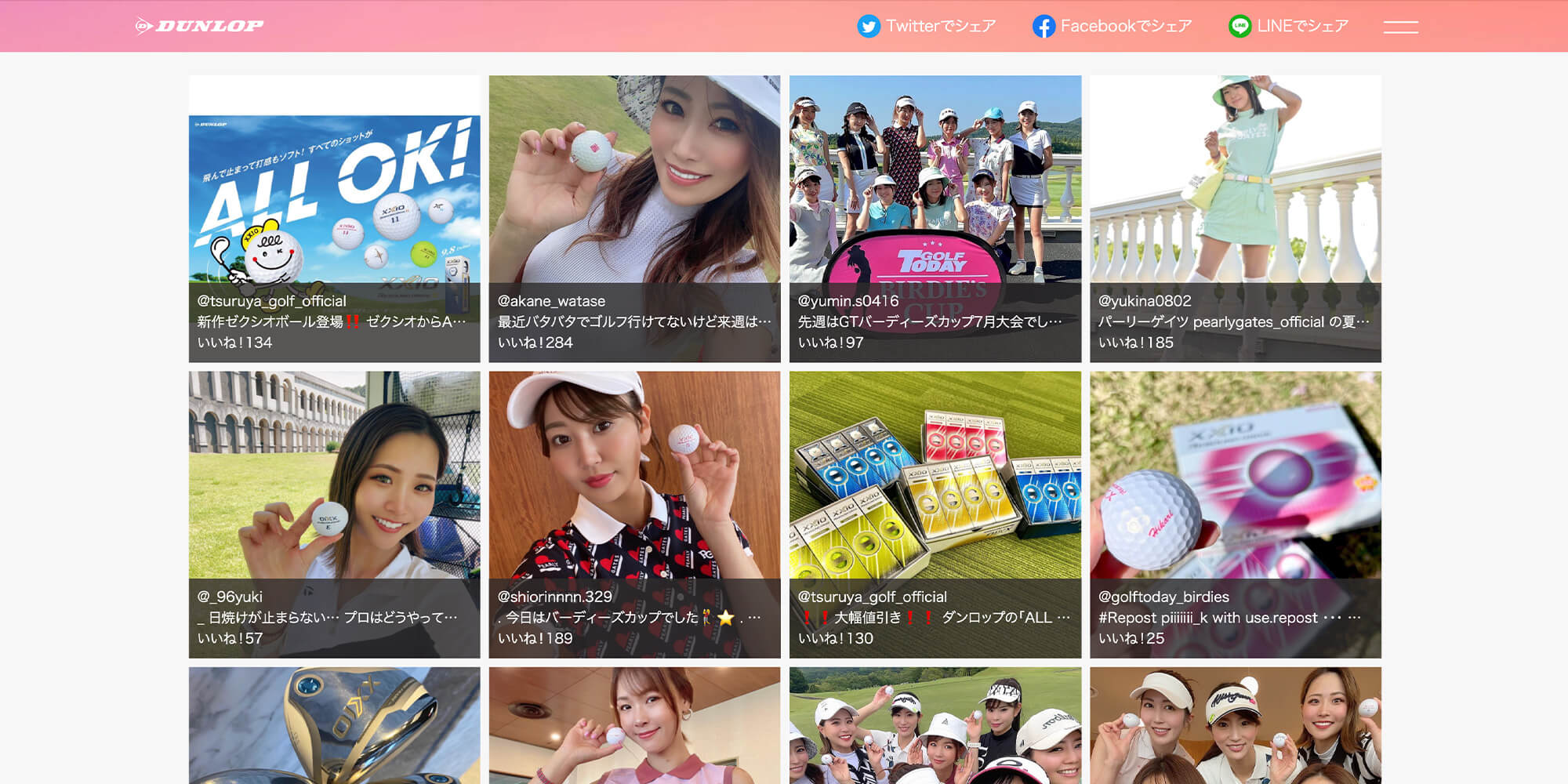Viewport: 1568px width, 784px height.
Task: Open the ALL OK! post by @tsuruya_golf_official
Action: (x=334, y=219)
